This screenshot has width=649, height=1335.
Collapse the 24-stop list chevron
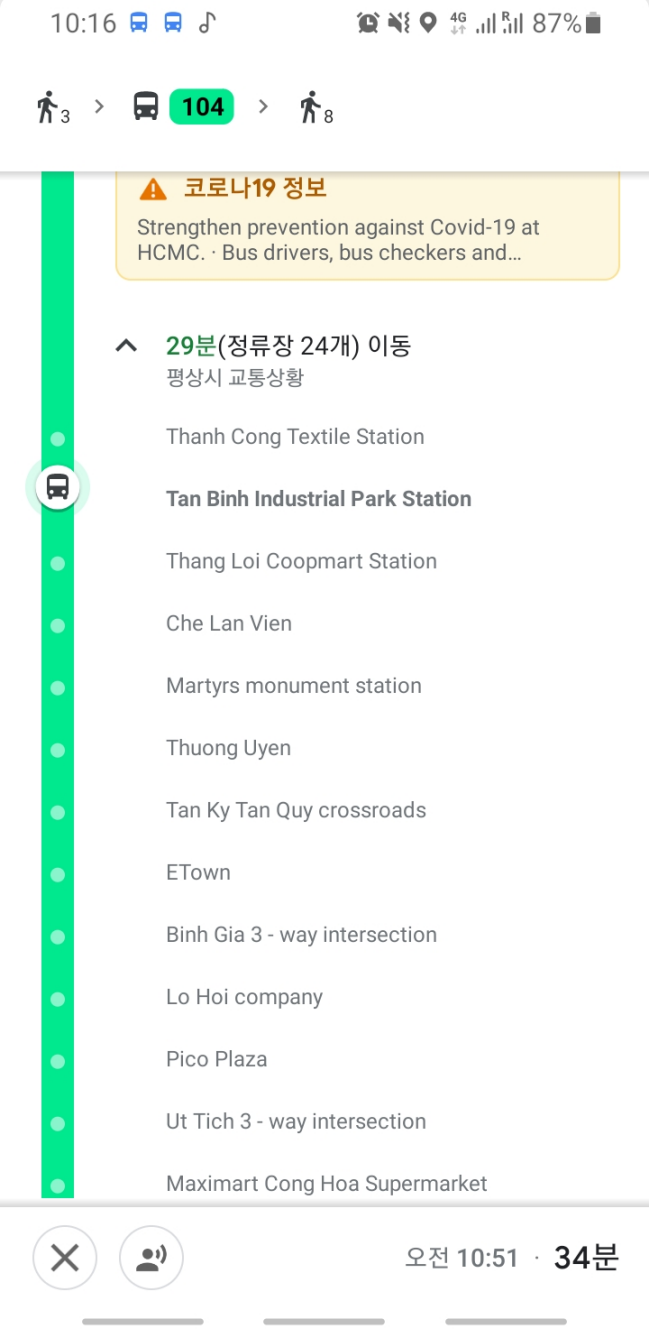(126, 347)
